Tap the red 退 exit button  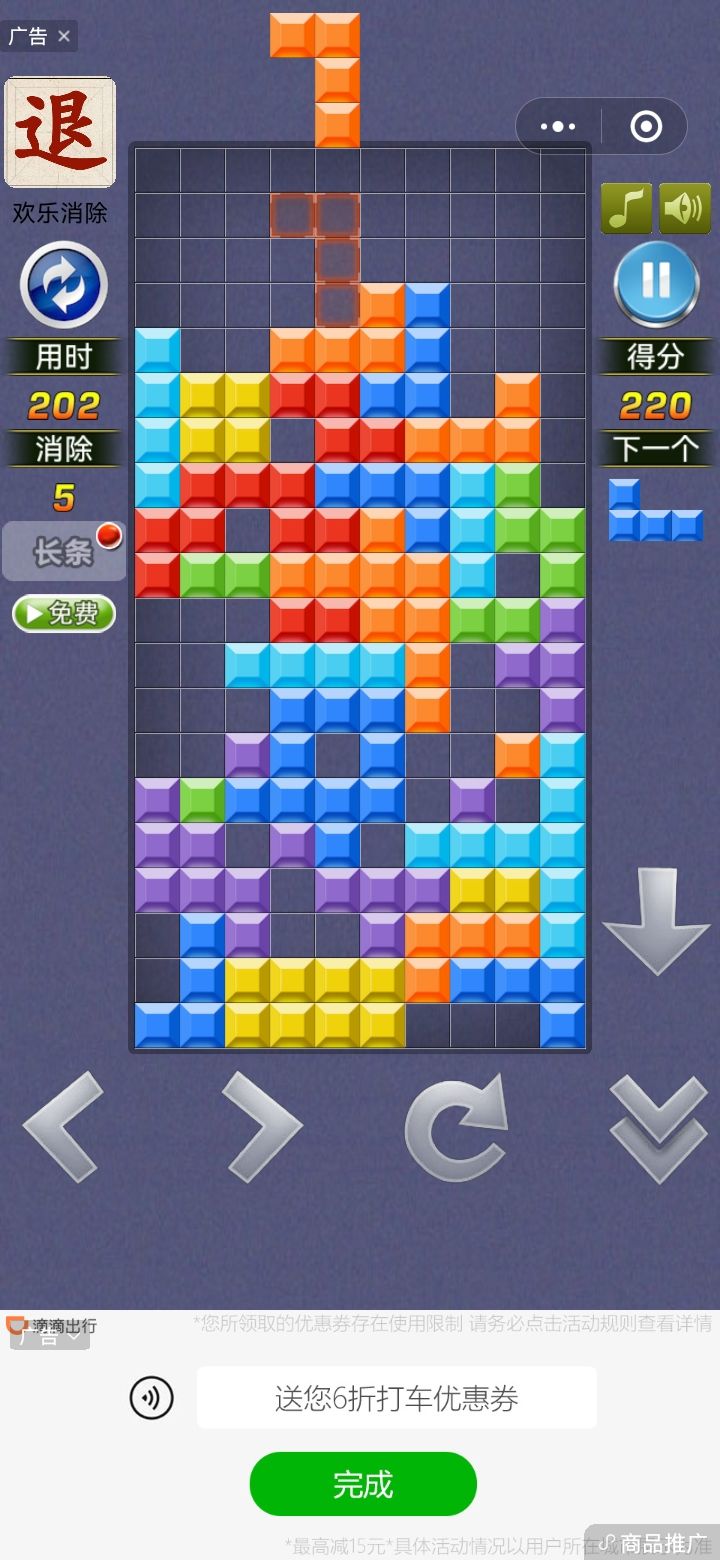[60, 132]
